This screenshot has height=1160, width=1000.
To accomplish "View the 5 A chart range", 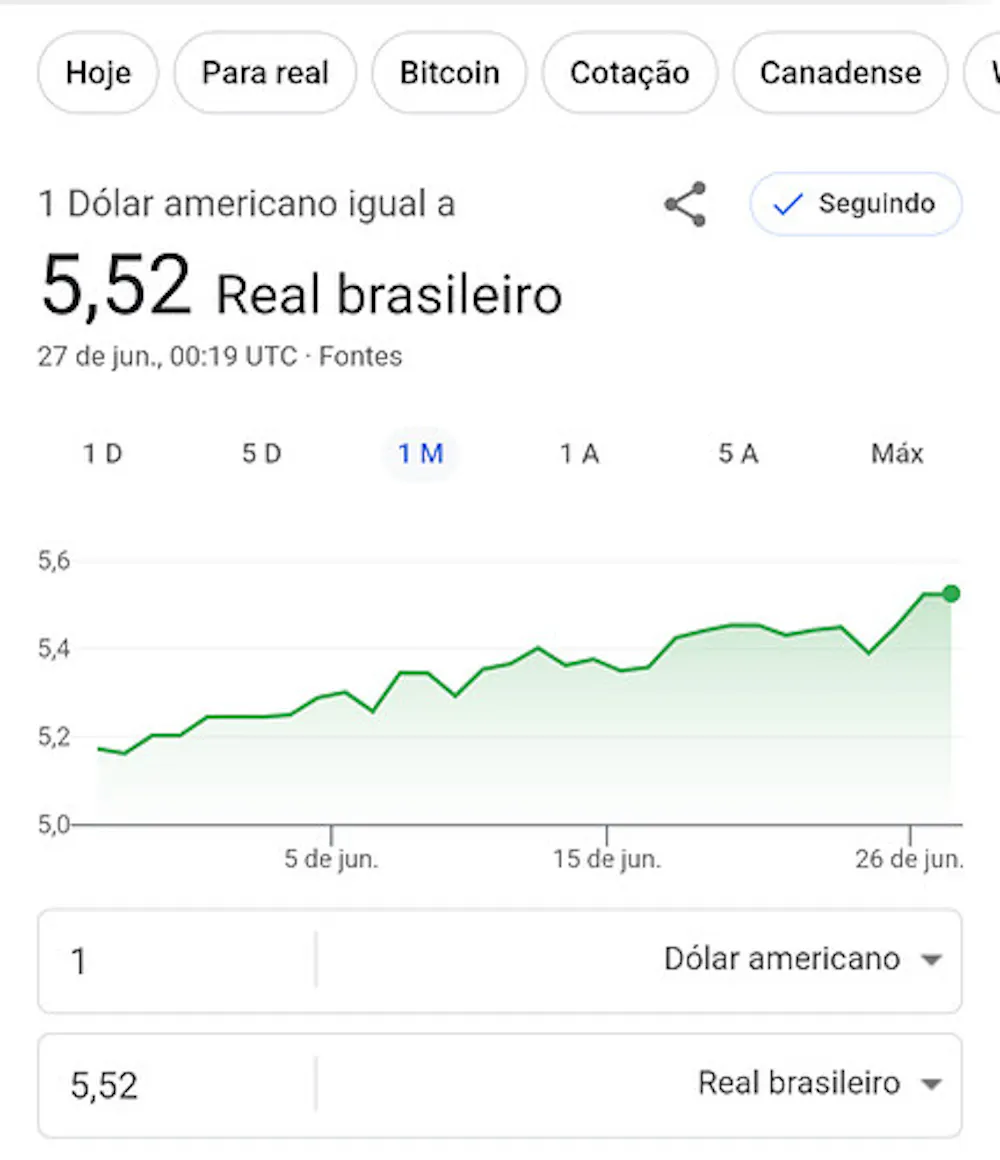I will coord(738,454).
